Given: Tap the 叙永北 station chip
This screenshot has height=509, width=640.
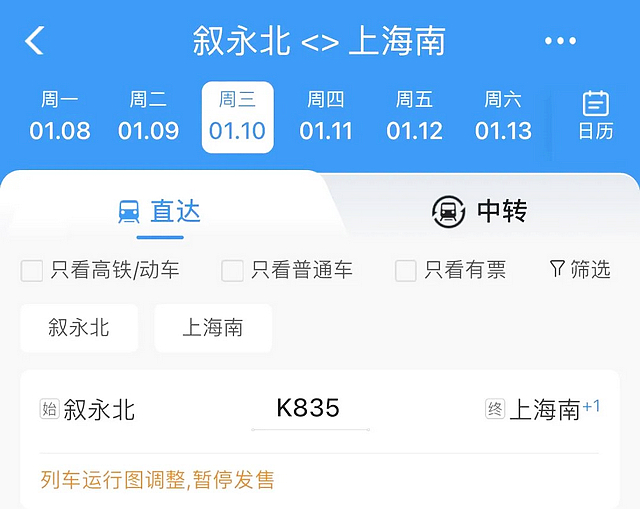Looking at the screenshot, I should pos(79,328).
